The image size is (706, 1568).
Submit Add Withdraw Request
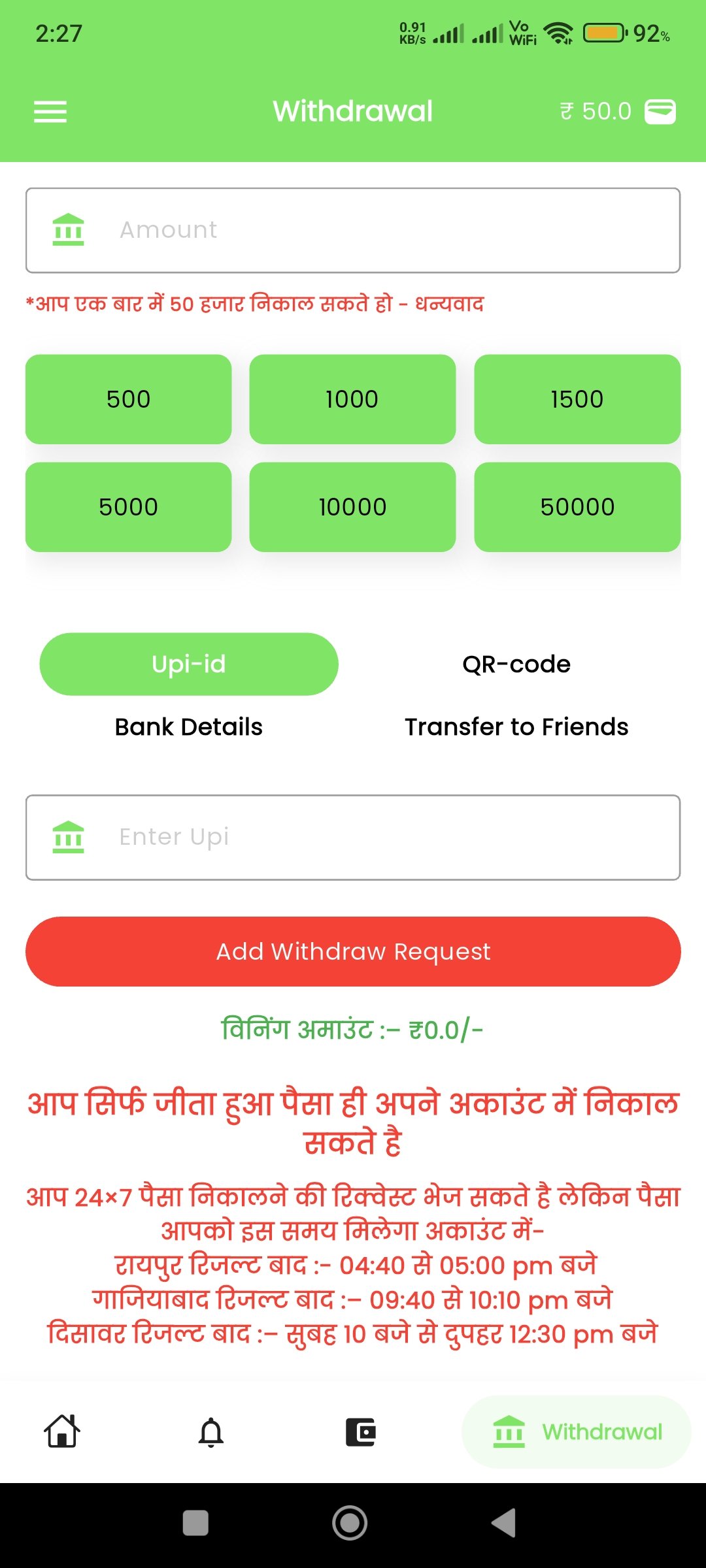coord(353,951)
